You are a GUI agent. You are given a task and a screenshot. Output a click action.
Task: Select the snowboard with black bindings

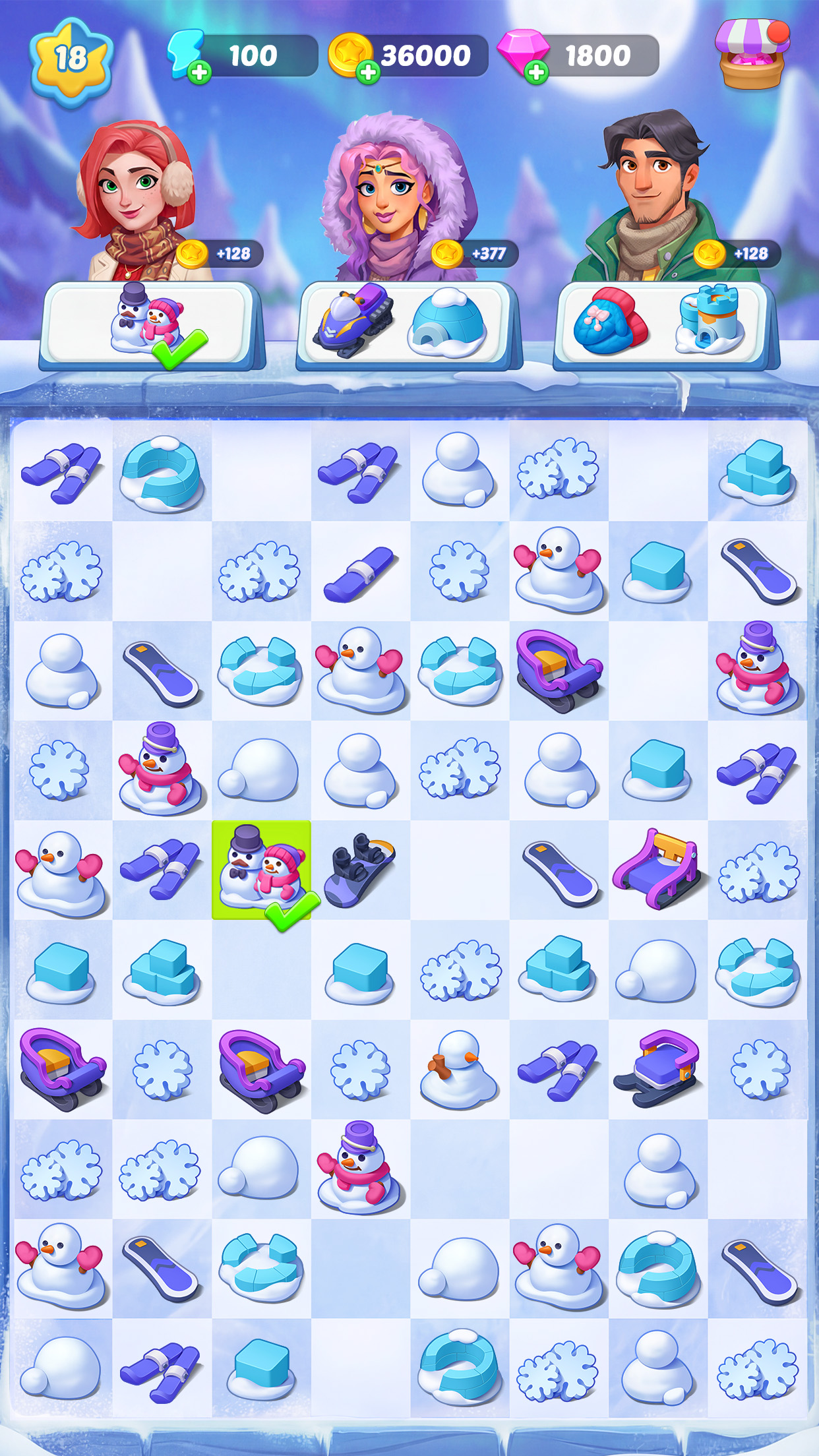(x=360, y=869)
